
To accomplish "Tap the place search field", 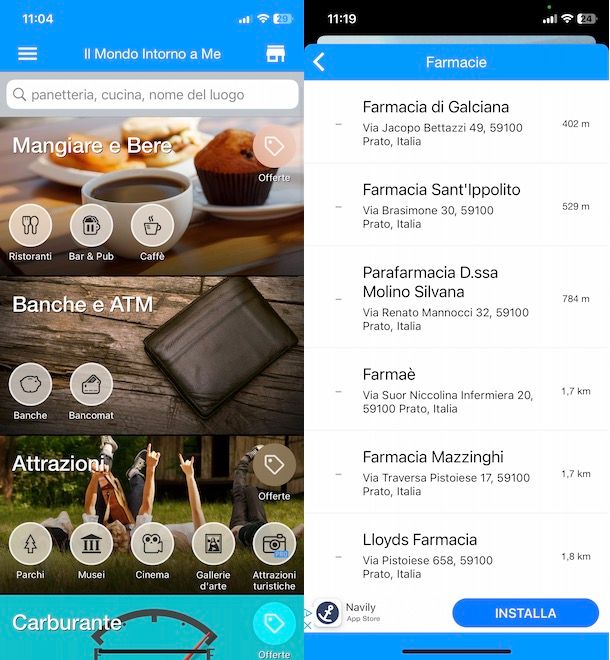I will tap(152, 95).
